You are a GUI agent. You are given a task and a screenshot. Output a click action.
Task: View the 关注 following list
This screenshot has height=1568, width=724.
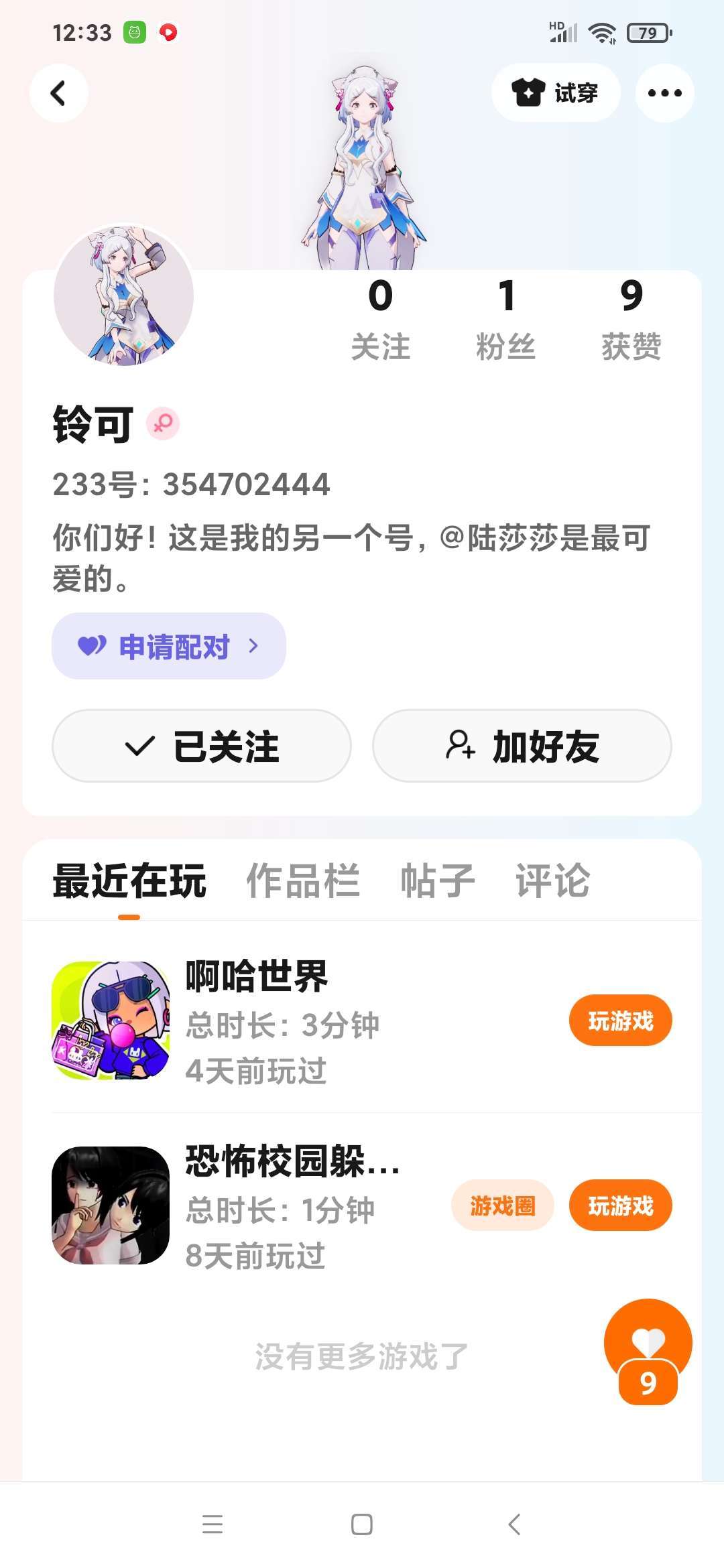click(x=380, y=319)
